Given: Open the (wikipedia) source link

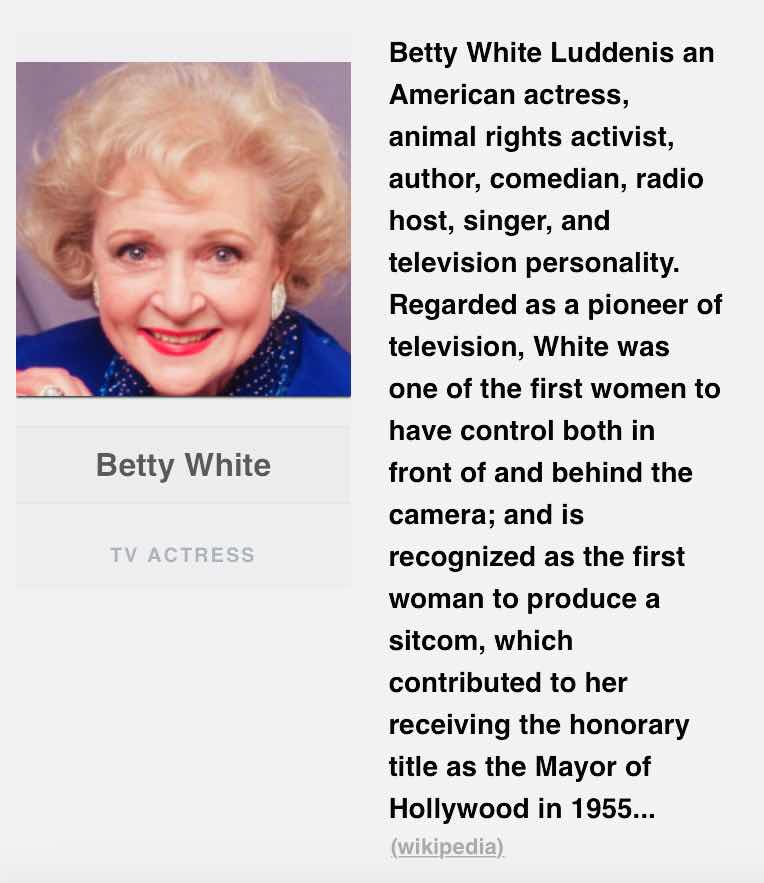Looking at the screenshot, I should coord(447,847).
